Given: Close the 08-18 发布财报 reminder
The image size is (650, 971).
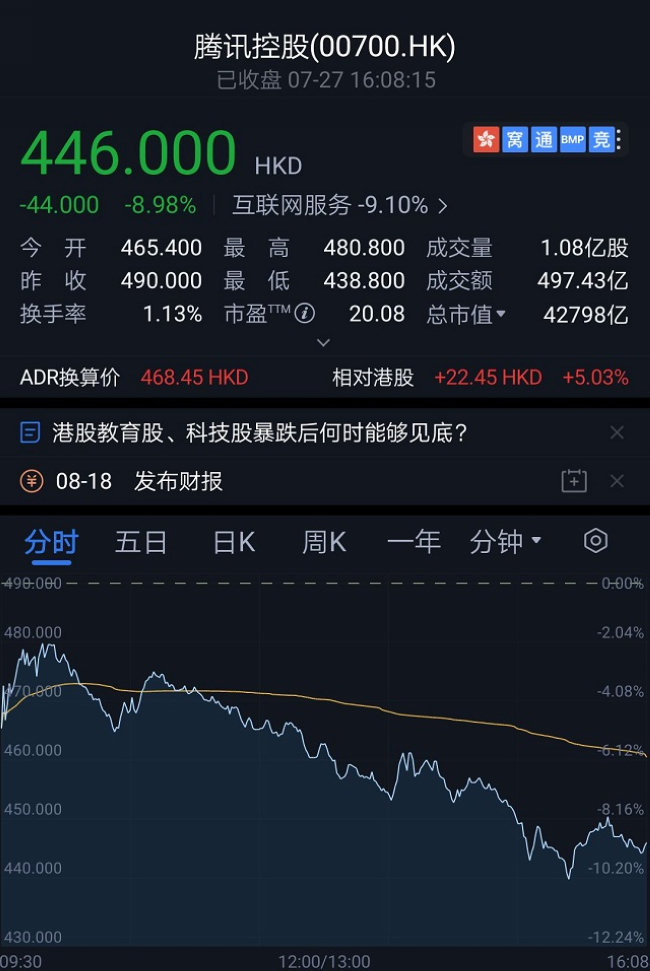Looking at the screenshot, I should pos(617,481).
